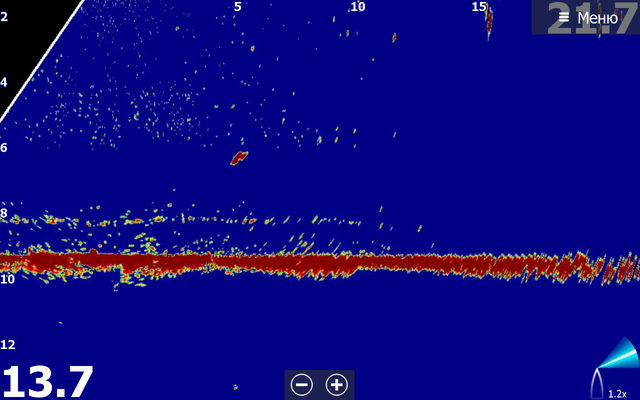Zoom in with the plus button
This screenshot has width=640, height=400.
pos(336,384)
